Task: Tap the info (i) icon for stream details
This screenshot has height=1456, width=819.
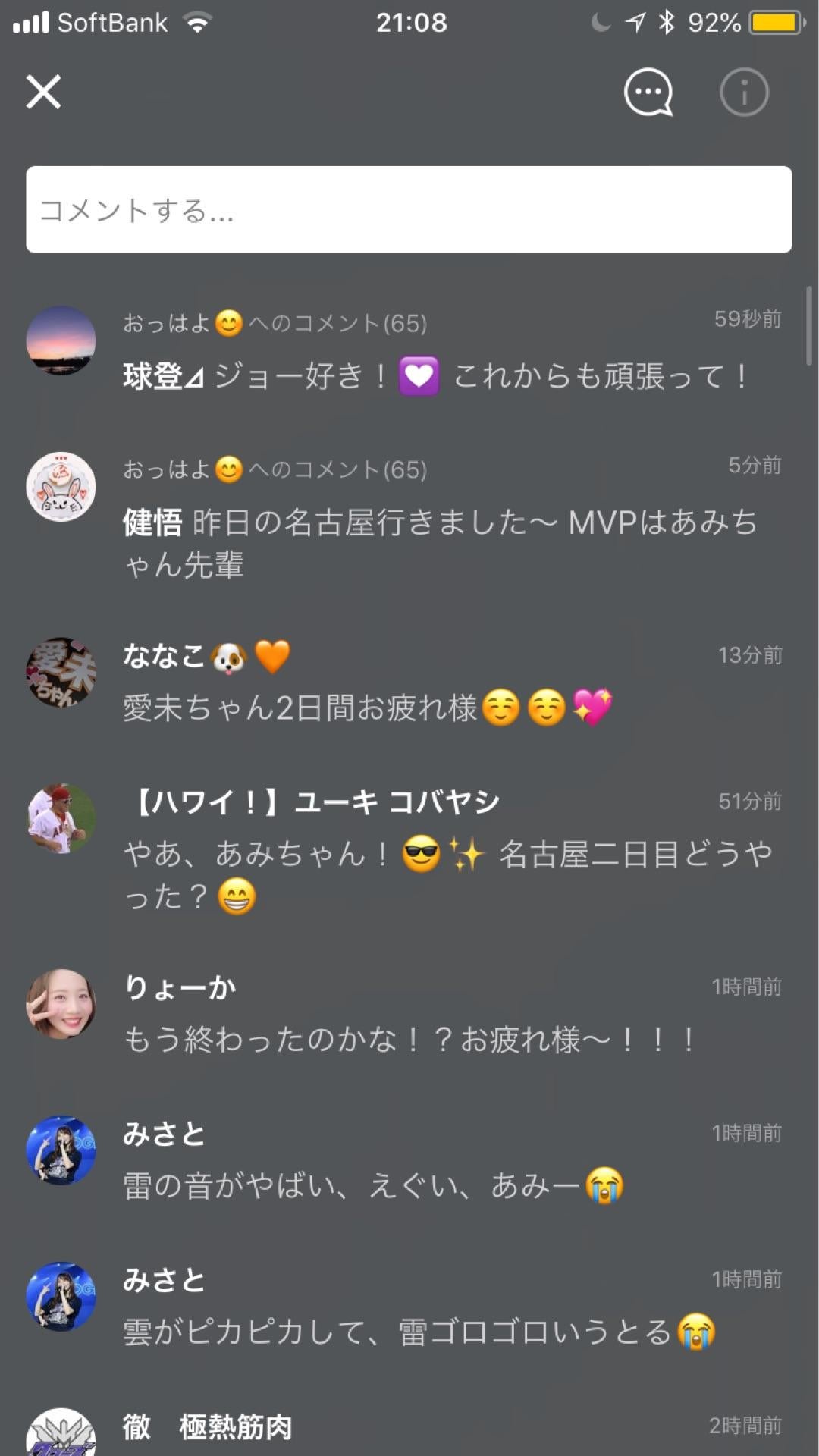Action: (743, 92)
